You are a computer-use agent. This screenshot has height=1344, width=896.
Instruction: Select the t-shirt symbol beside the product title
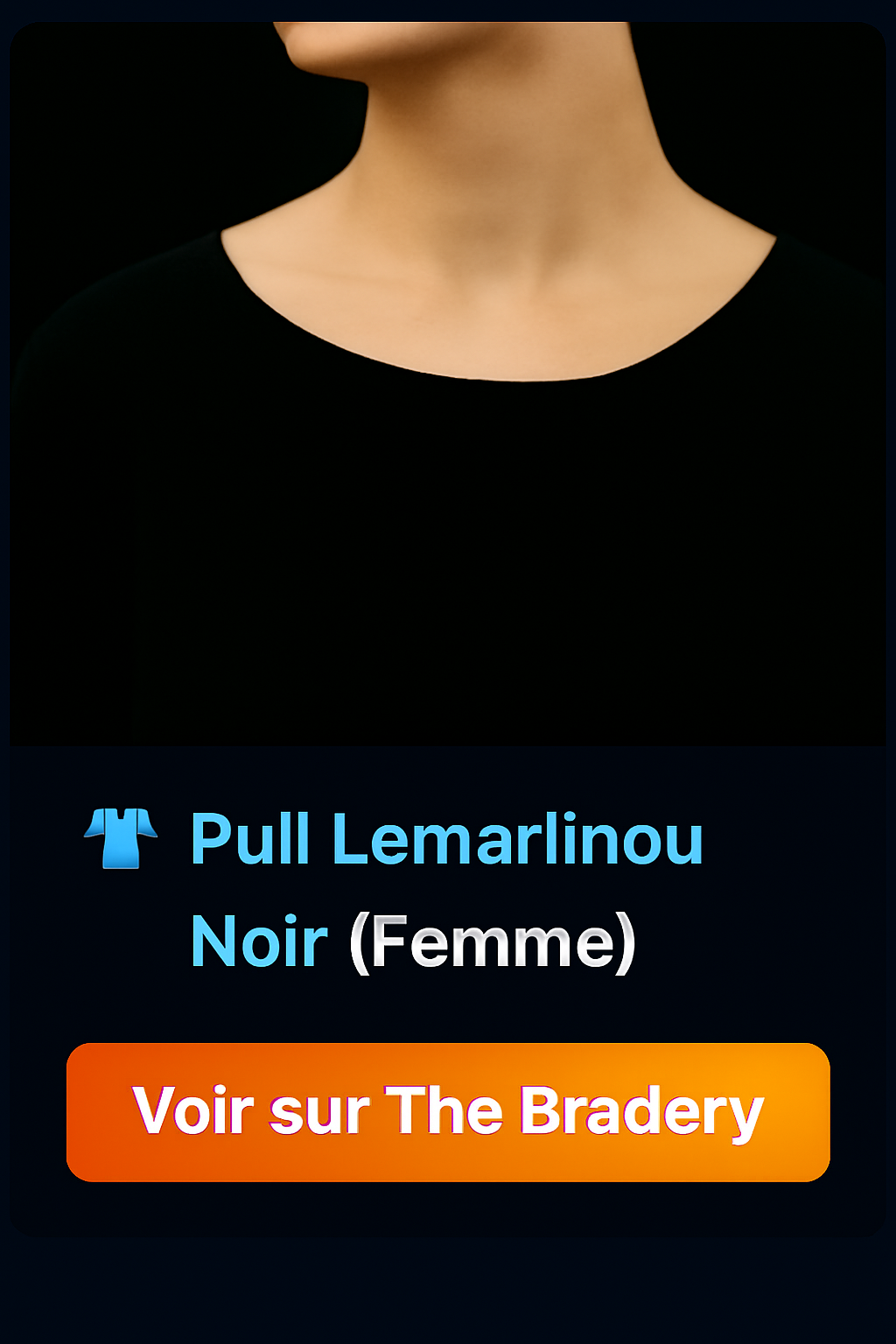[122, 838]
